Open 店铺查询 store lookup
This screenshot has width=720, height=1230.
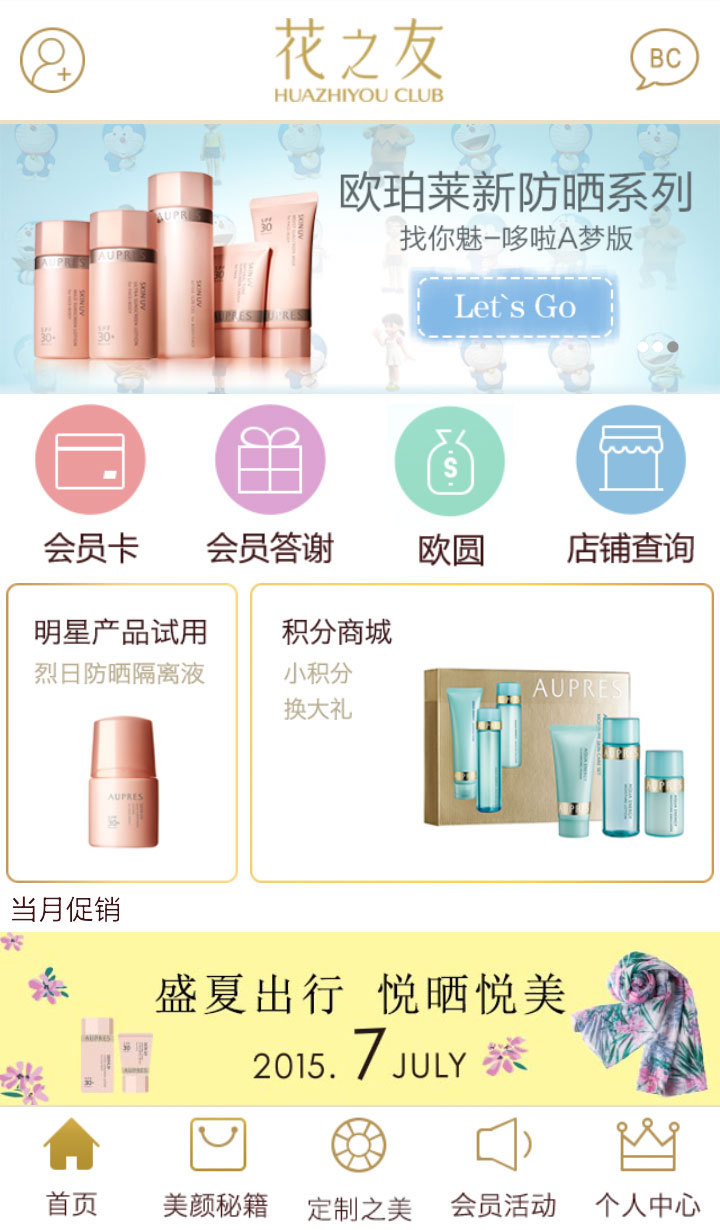pos(630,485)
